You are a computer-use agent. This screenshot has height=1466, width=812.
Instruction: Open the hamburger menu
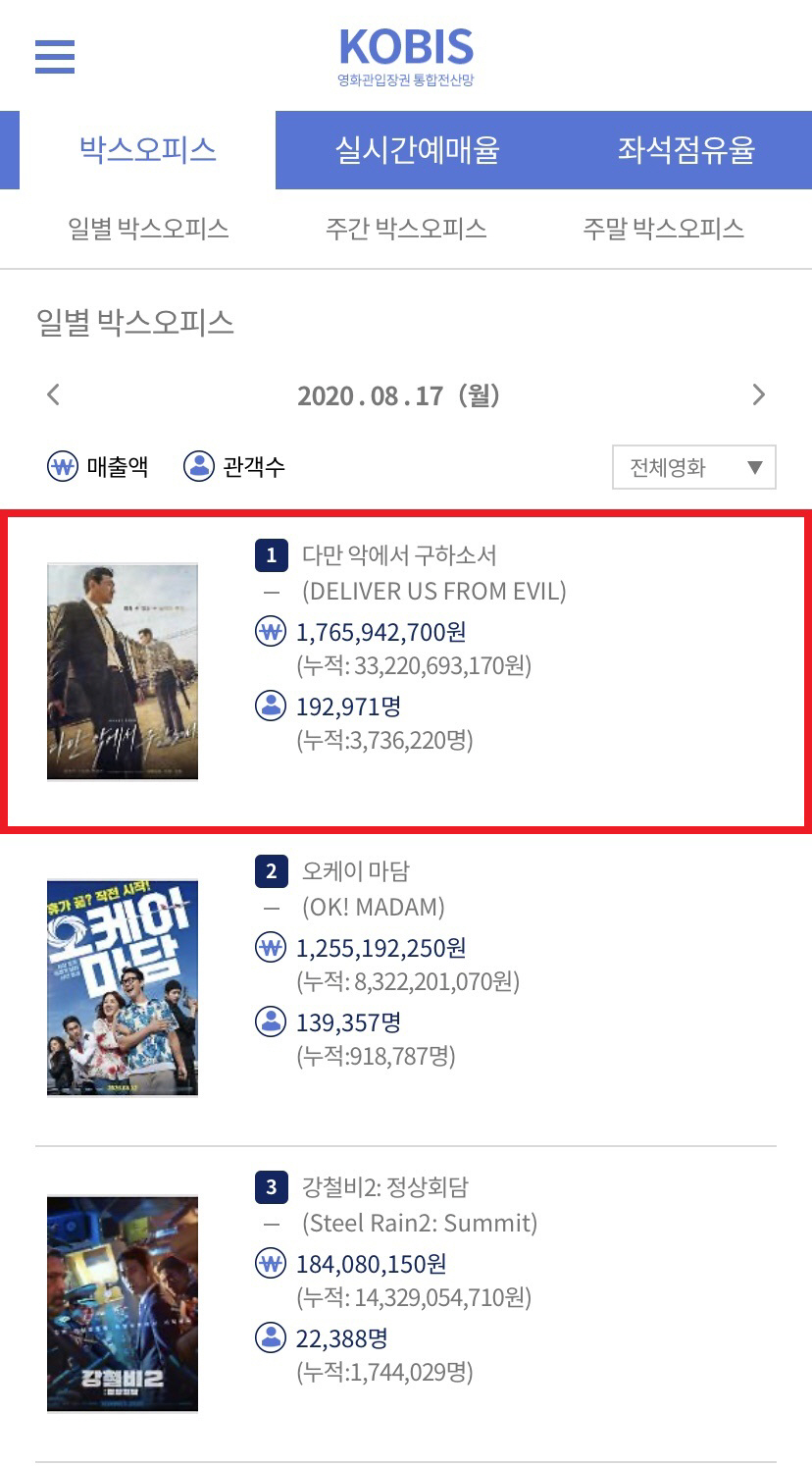point(55,56)
